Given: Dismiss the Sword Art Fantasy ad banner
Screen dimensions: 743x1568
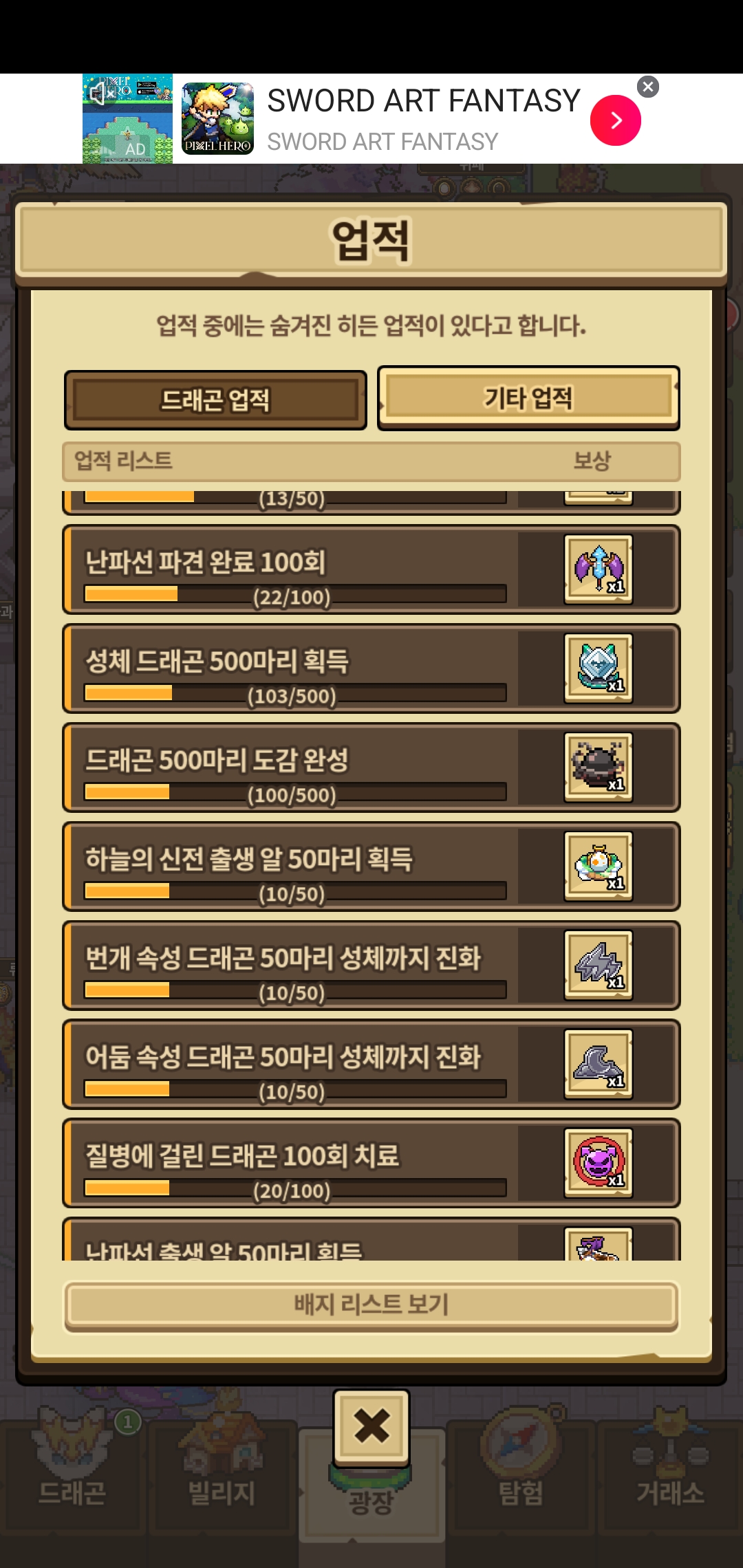Looking at the screenshot, I should coord(647,87).
